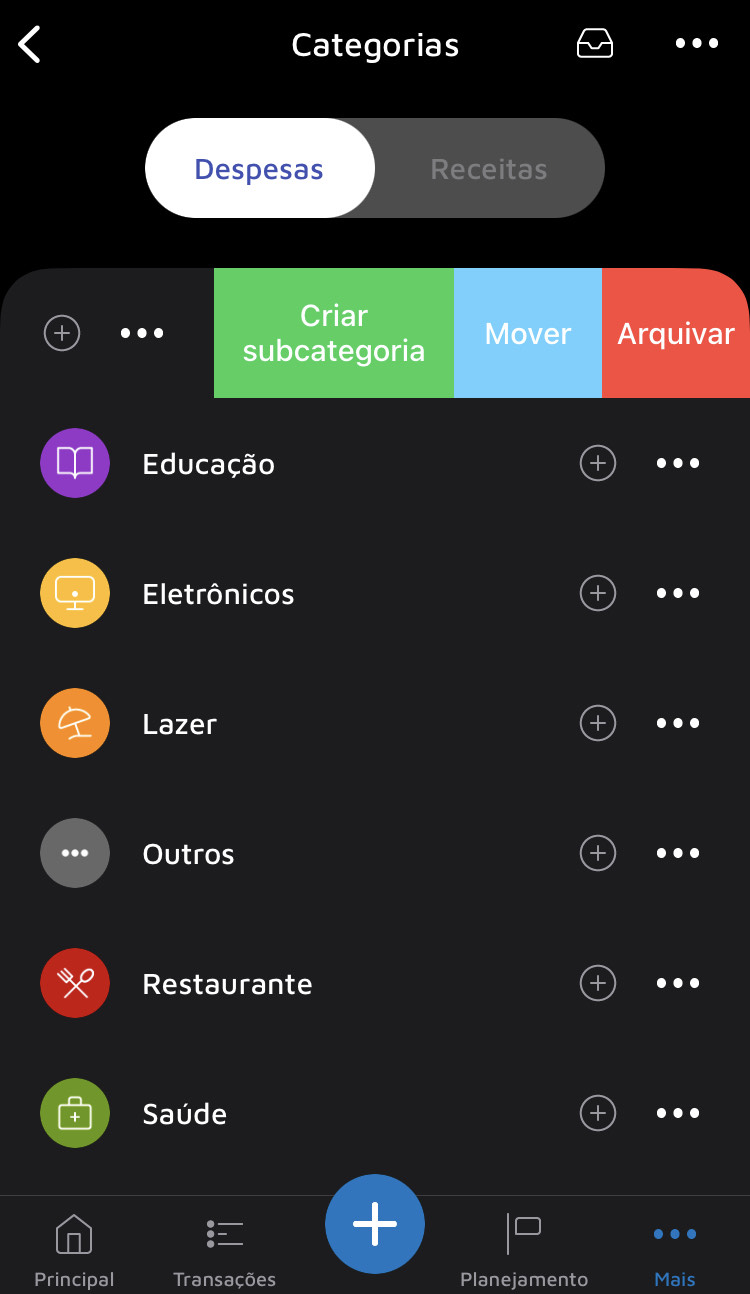
Task: Open the Educação category
Action: coord(208,464)
